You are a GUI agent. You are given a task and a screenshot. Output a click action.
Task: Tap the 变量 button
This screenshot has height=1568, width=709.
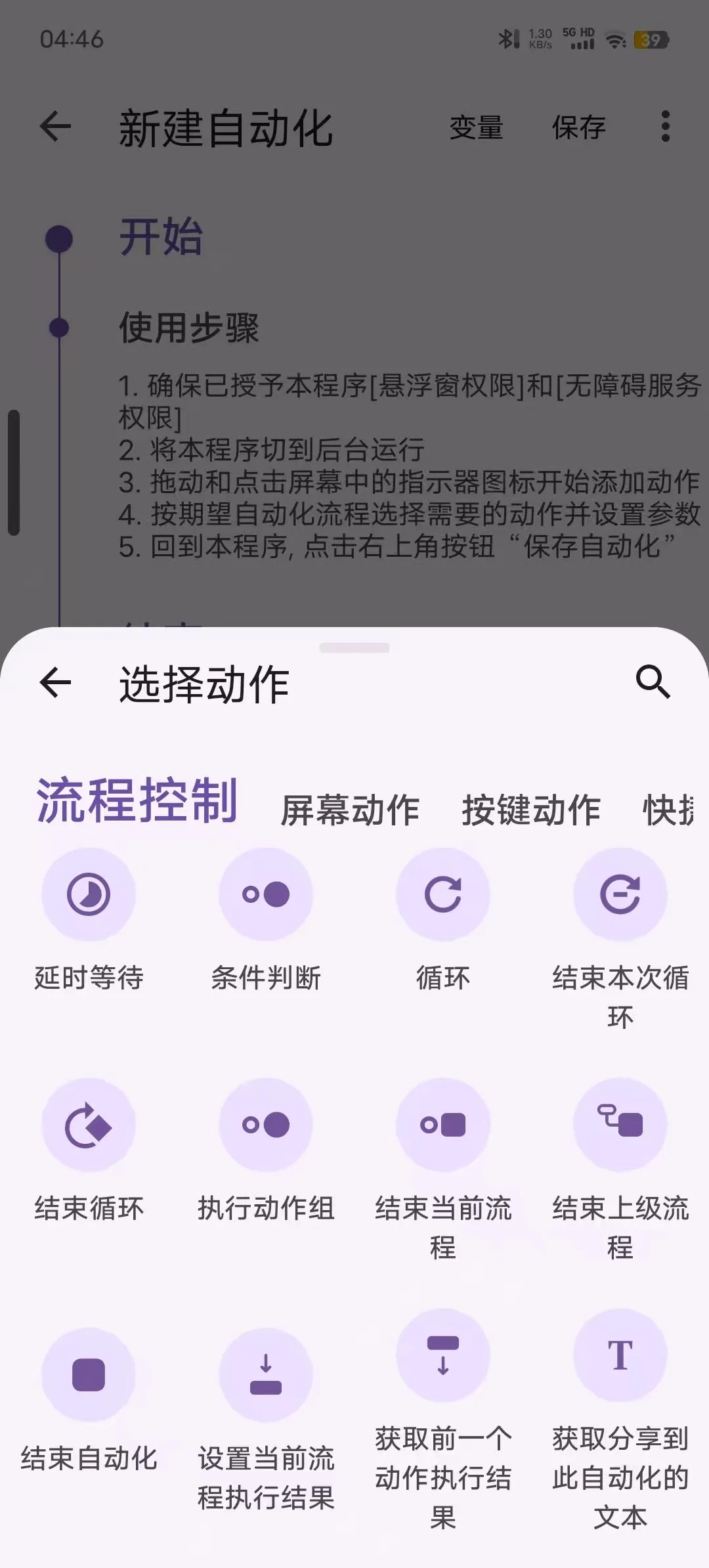(x=477, y=128)
